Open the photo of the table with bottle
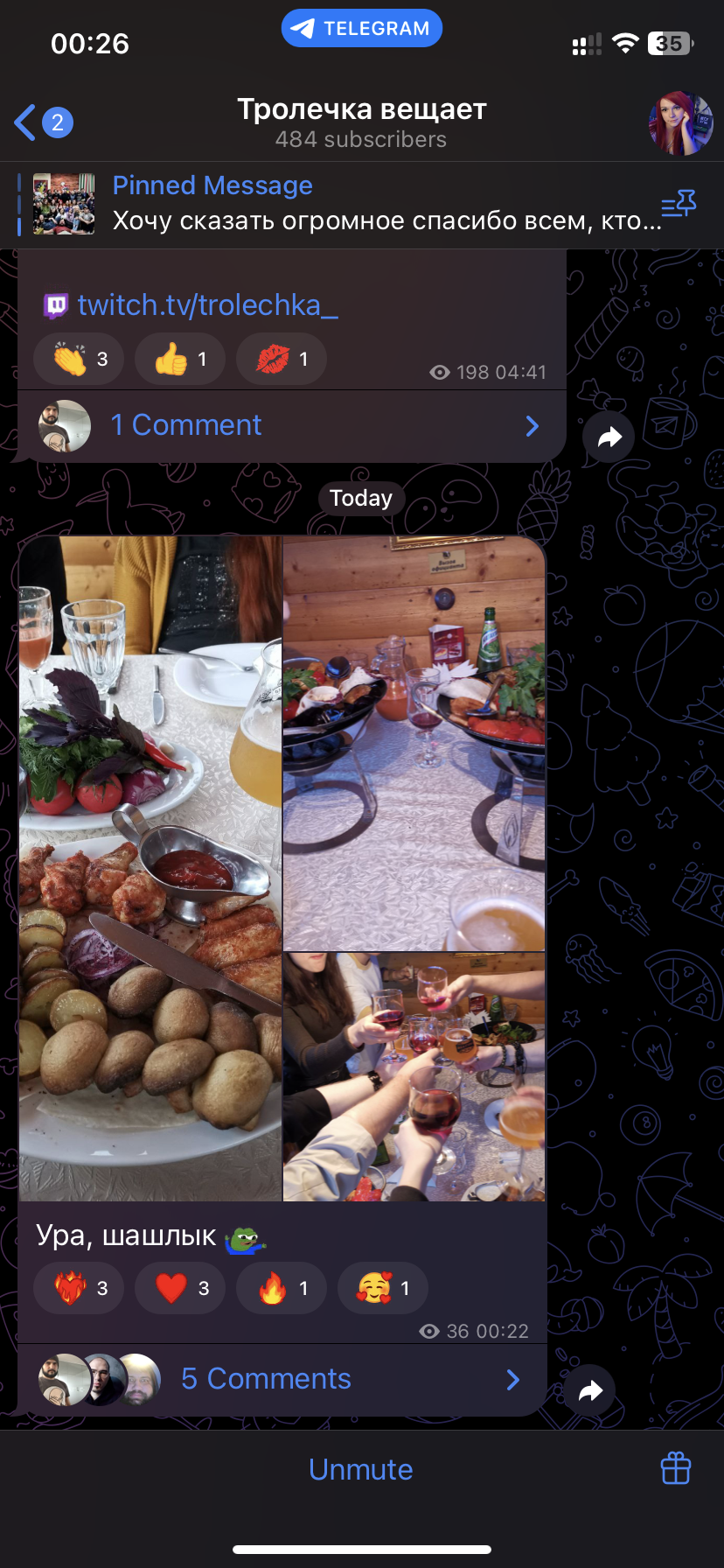Screen dimensions: 724x1568 click(x=414, y=744)
